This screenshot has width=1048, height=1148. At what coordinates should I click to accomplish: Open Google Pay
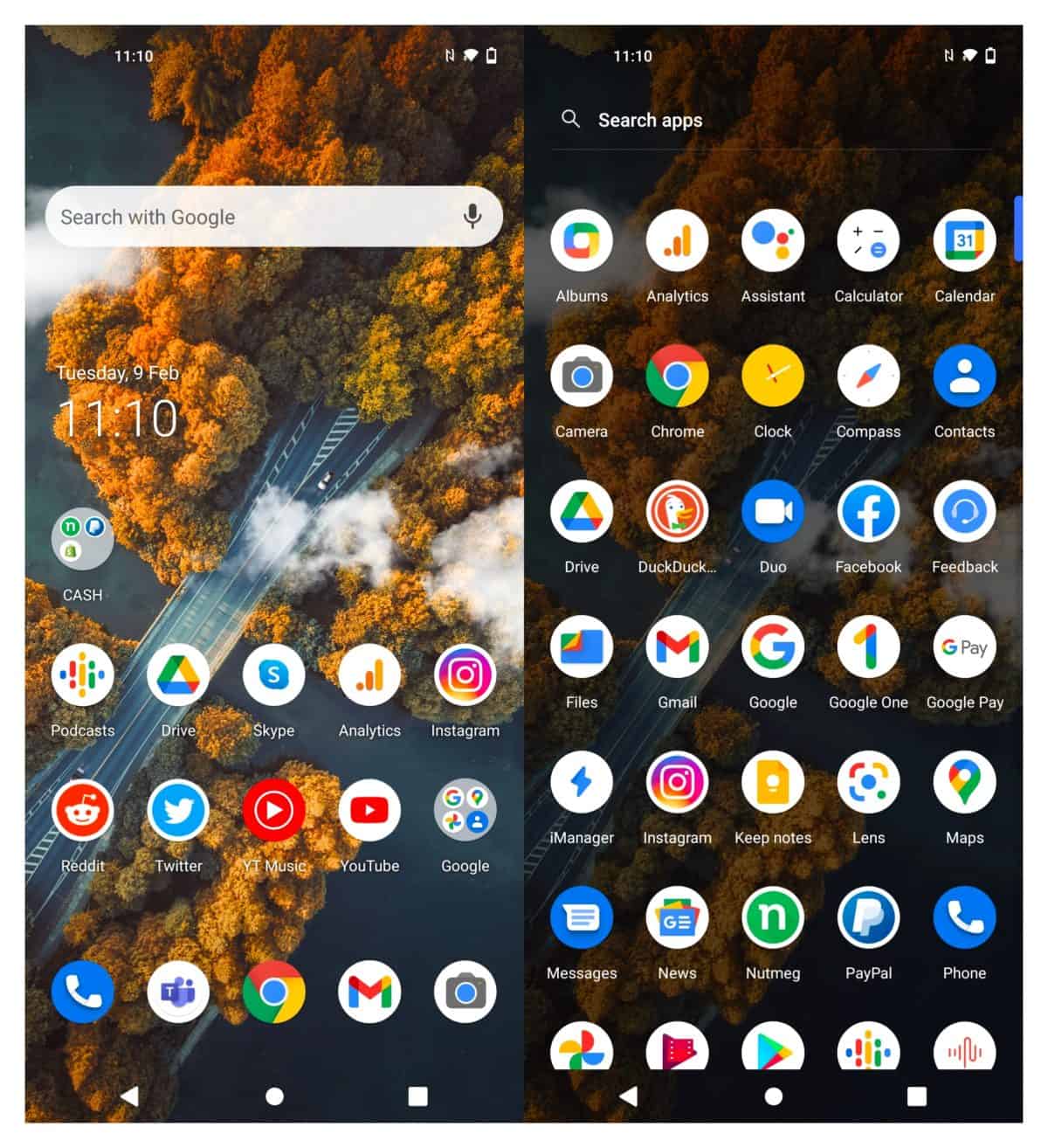tap(964, 647)
